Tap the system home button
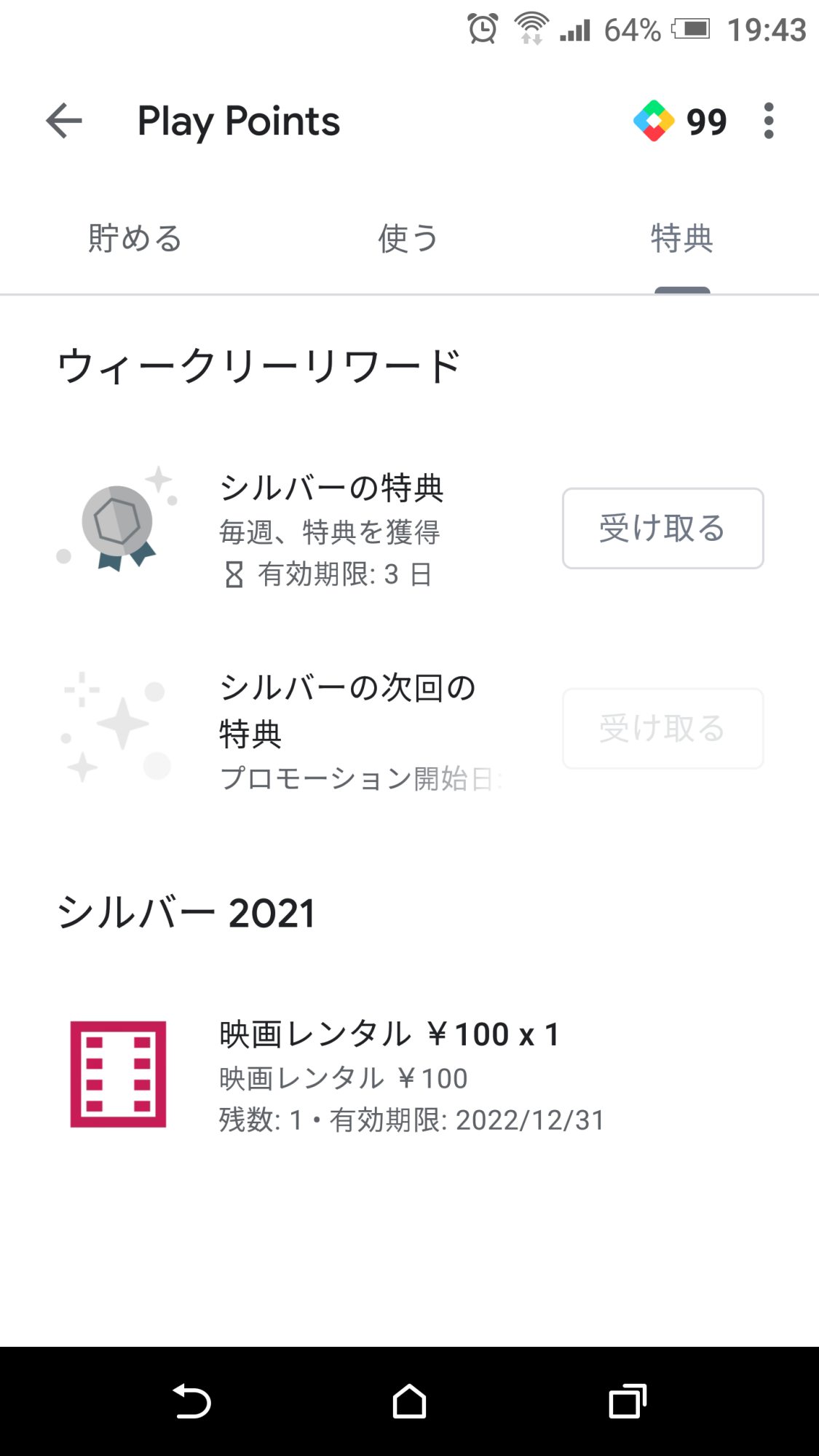819x1456 pixels. coord(409,1401)
